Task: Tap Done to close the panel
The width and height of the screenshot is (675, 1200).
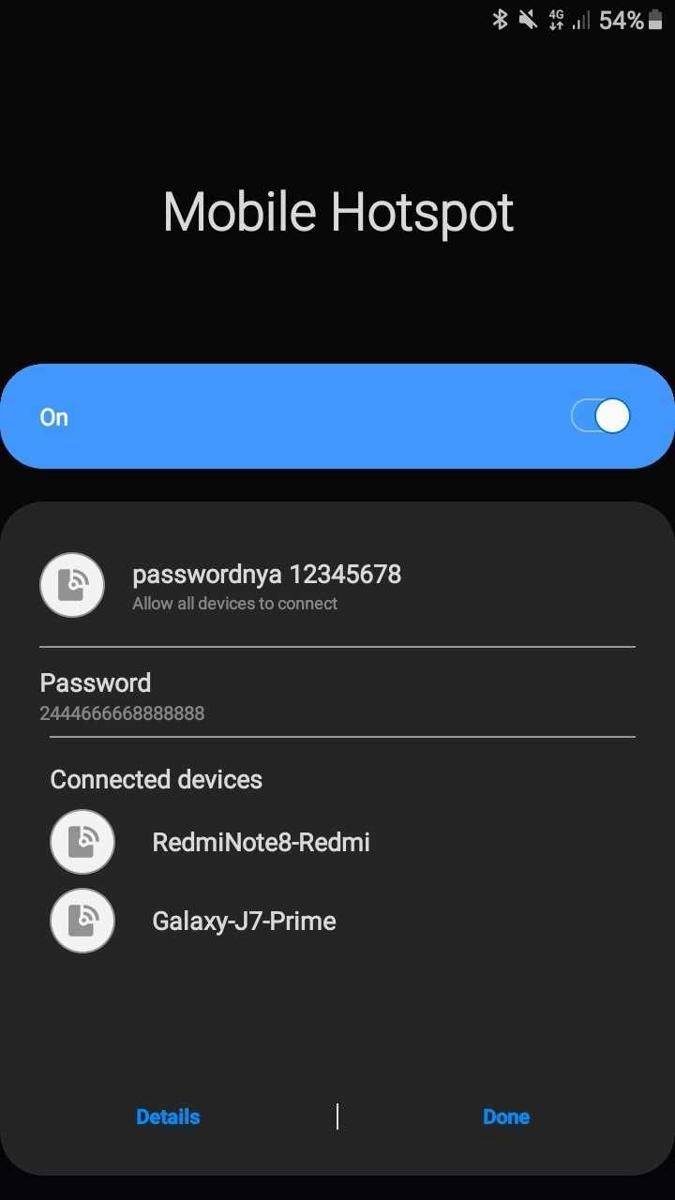Action: [x=506, y=1117]
